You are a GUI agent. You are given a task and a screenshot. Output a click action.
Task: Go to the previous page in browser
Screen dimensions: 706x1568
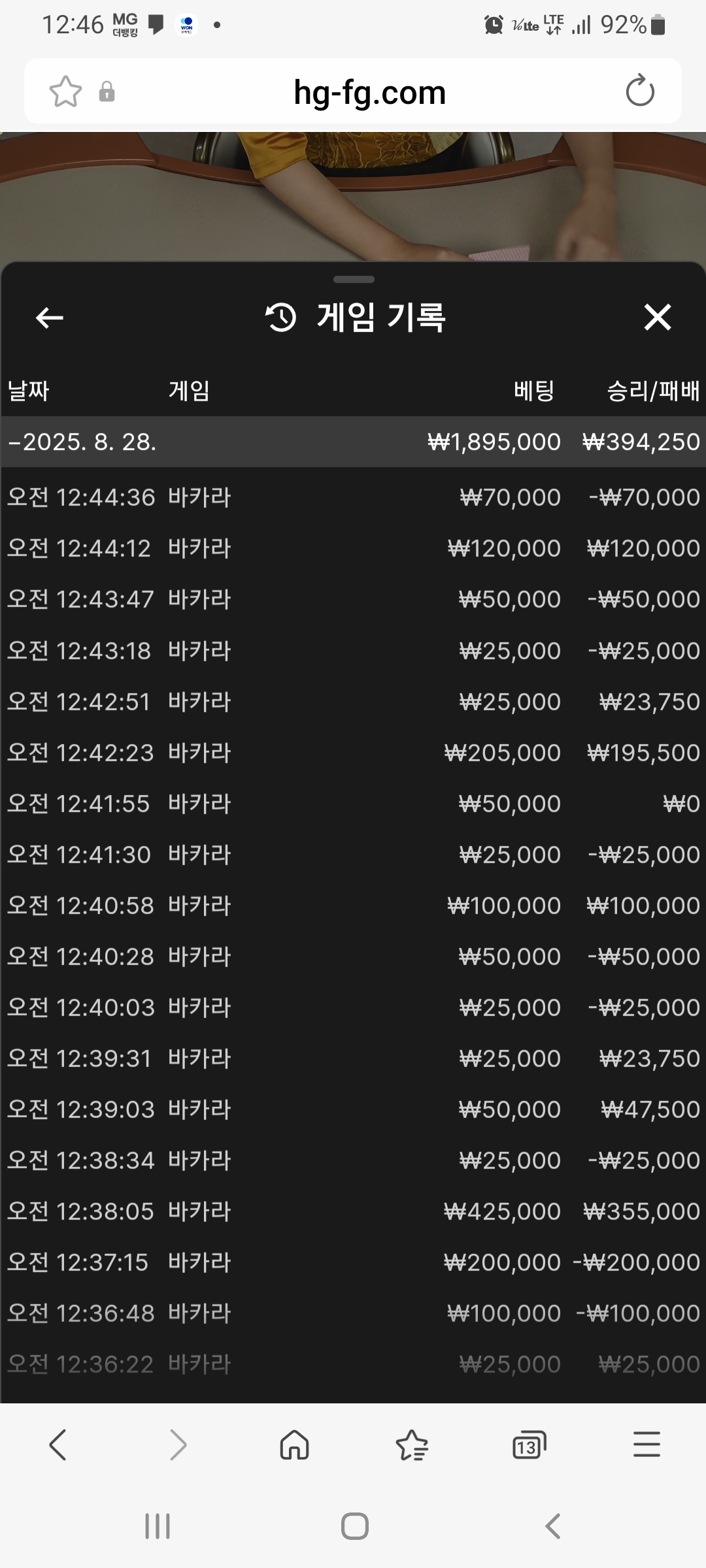pos(58,1445)
